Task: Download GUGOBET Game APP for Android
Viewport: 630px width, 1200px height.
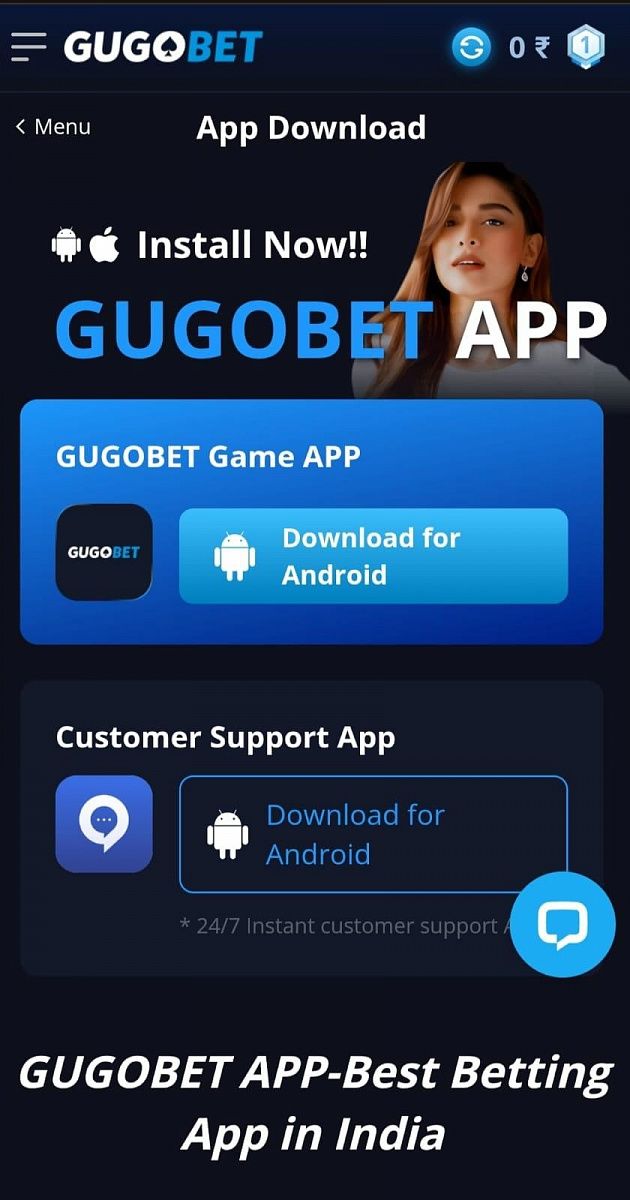Action: (373, 556)
